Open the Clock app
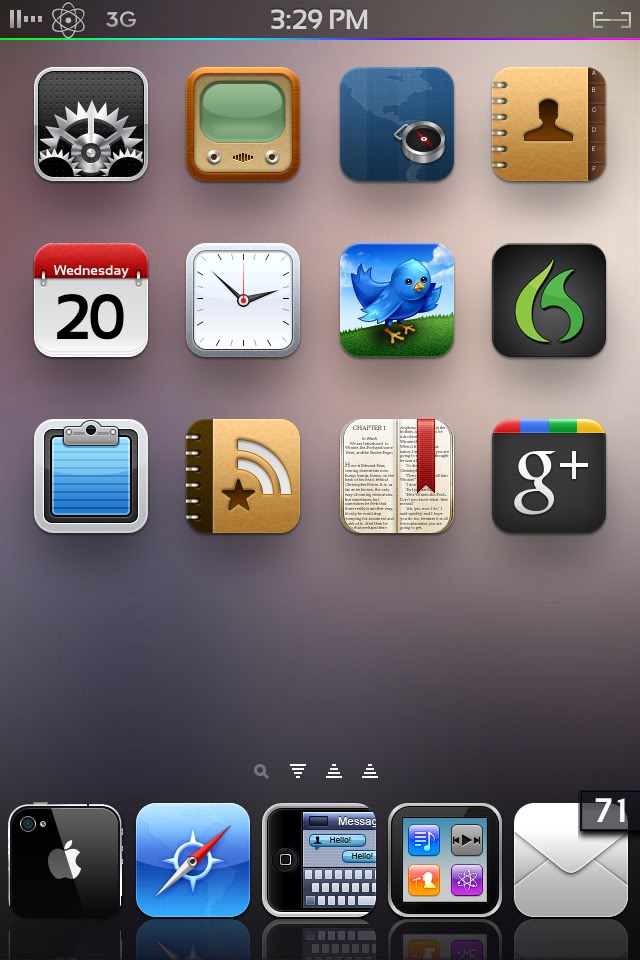The height and width of the screenshot is (960, 640). (243, 300)
